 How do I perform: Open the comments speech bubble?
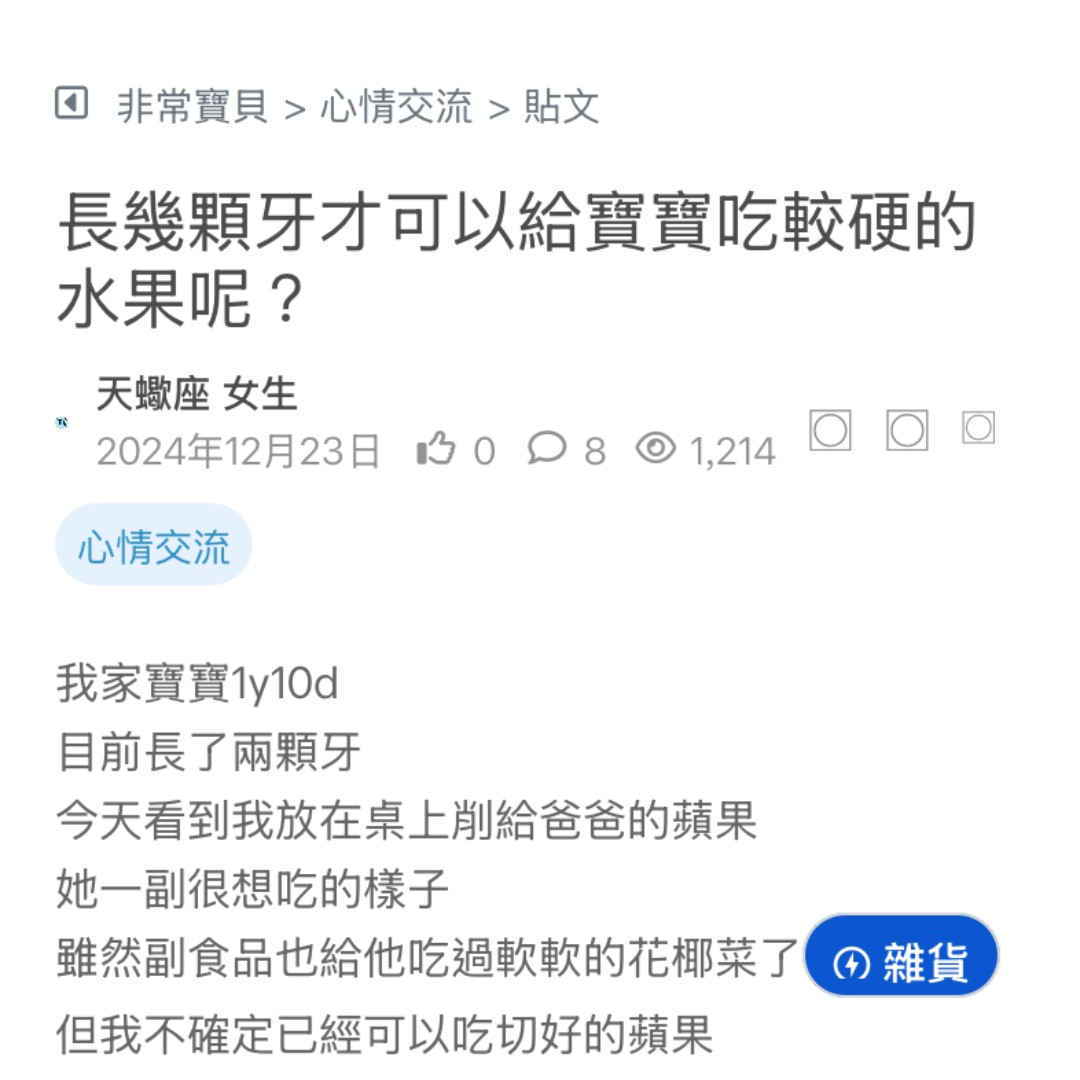tap(547, 449)
